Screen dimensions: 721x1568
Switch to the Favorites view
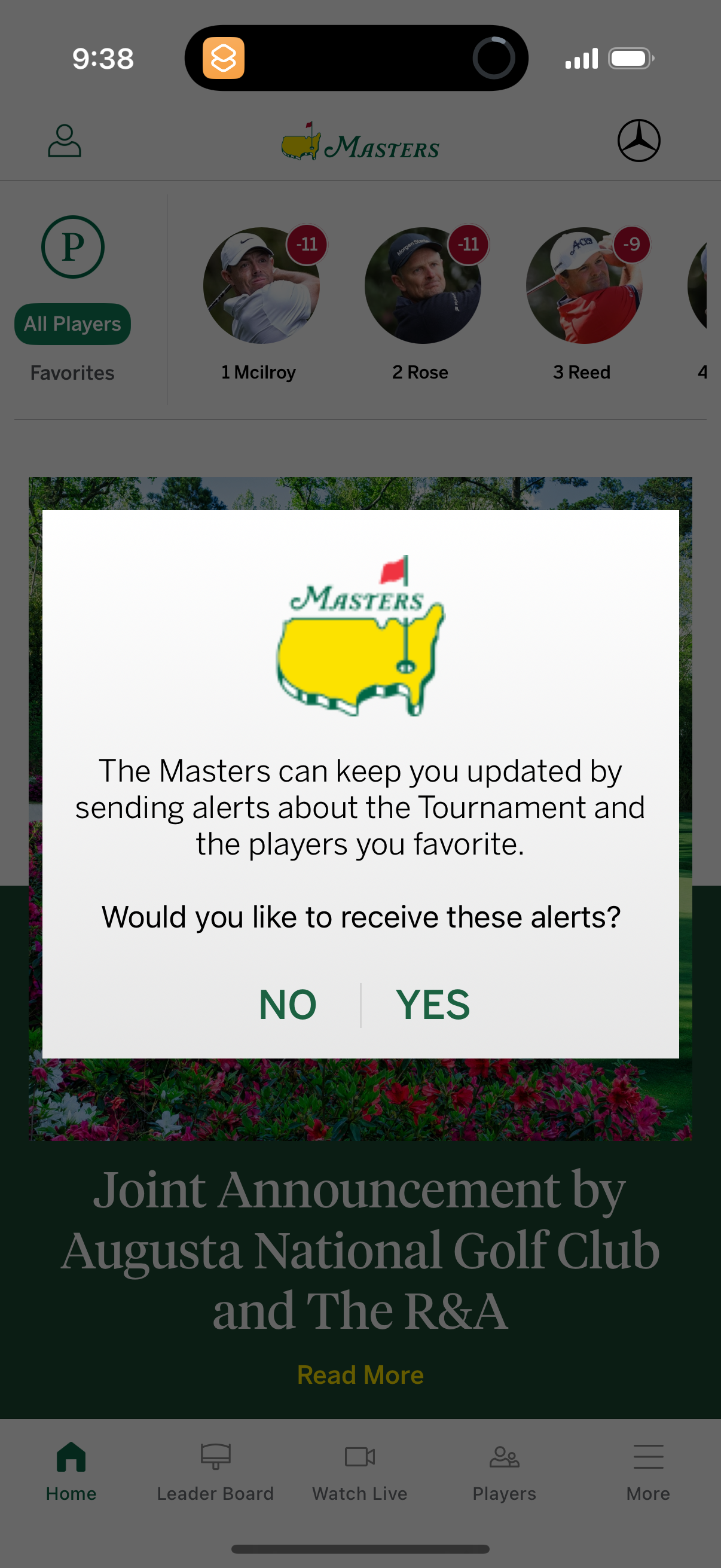click(72, 372)
